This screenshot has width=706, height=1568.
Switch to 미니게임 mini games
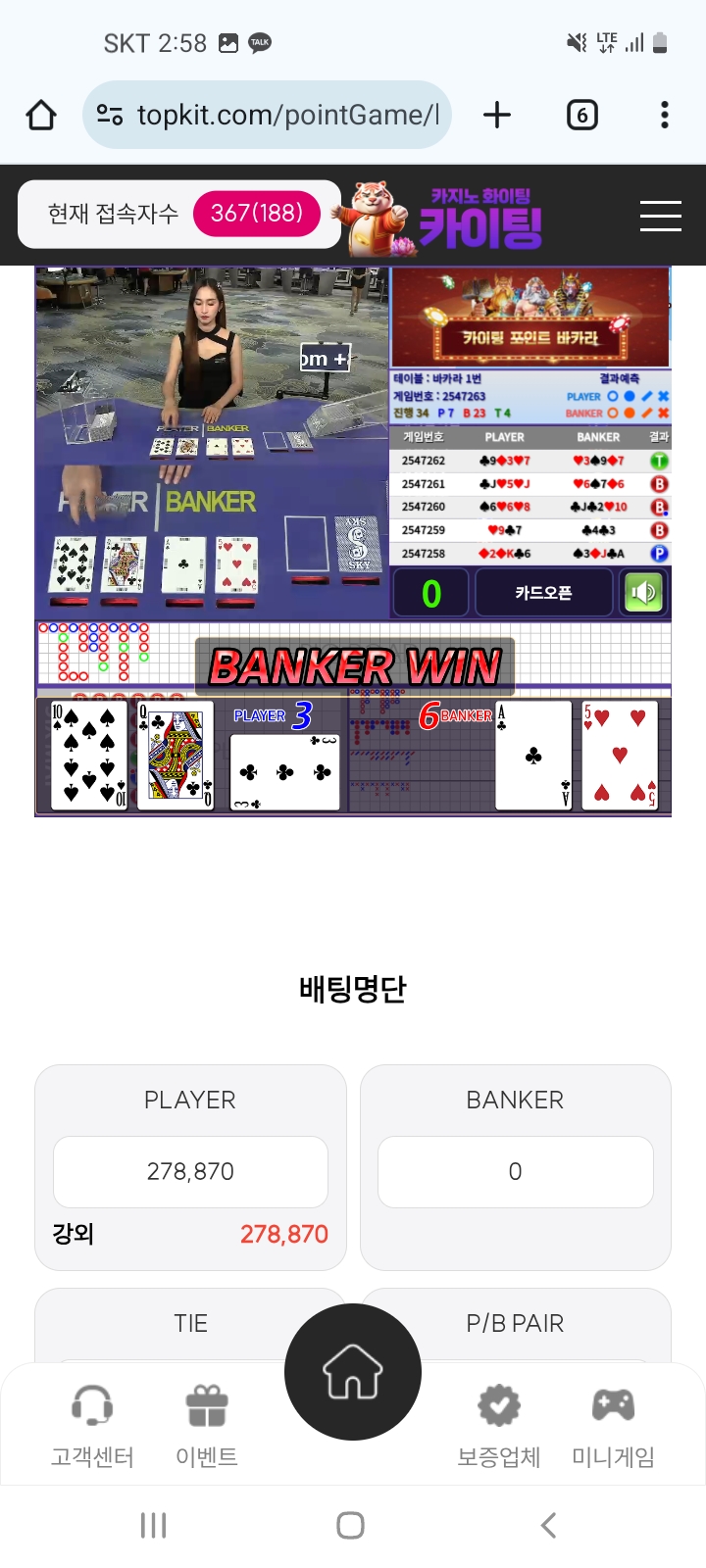[613, 1426]
